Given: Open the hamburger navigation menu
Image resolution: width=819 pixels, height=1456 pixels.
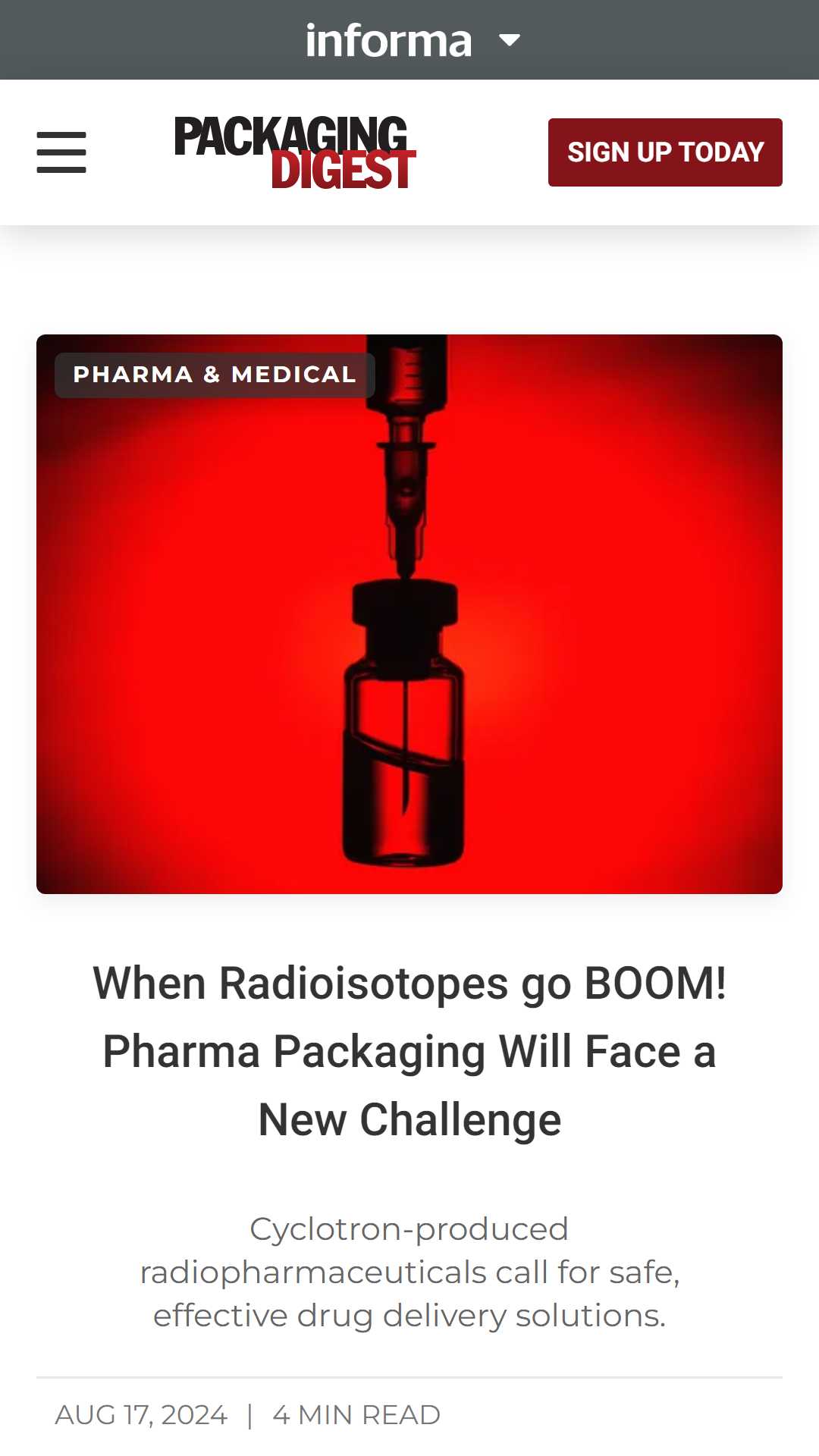Looking at the screenshot, I should pyautogui.click(x=61, y=152).
